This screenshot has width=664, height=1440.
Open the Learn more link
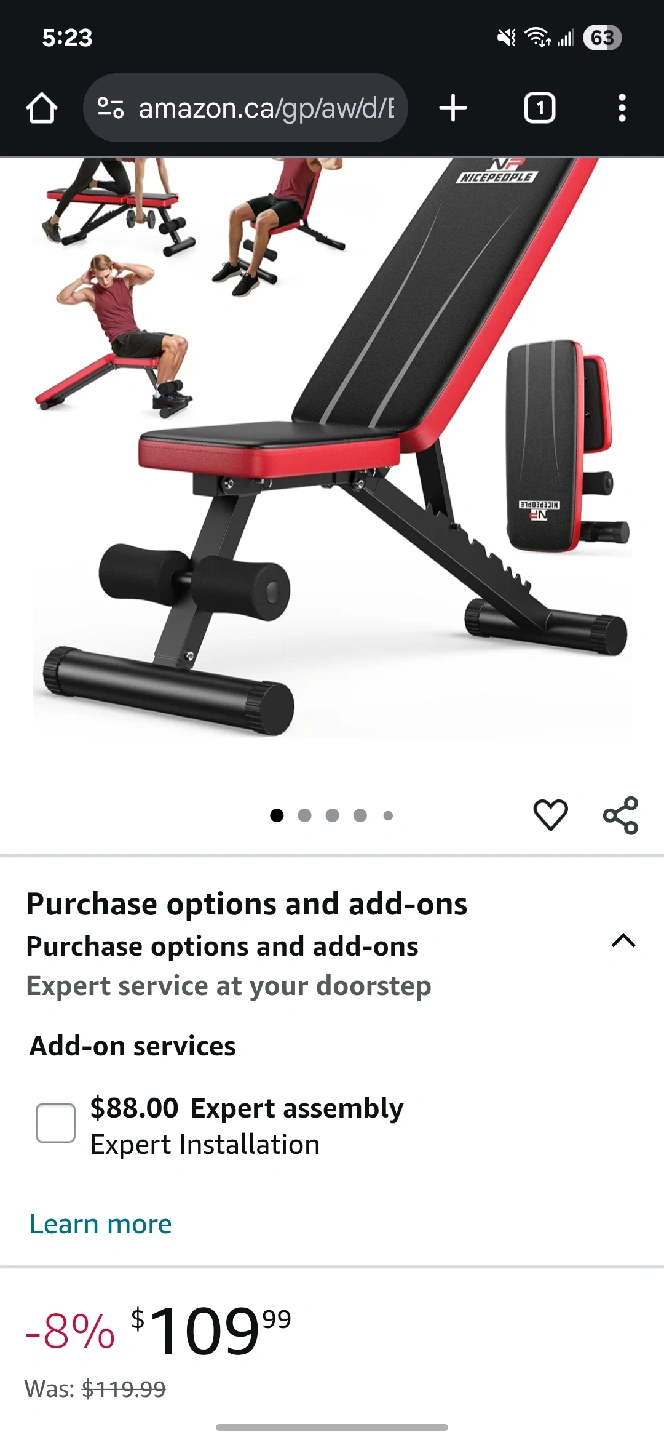tap(100, 1224)
